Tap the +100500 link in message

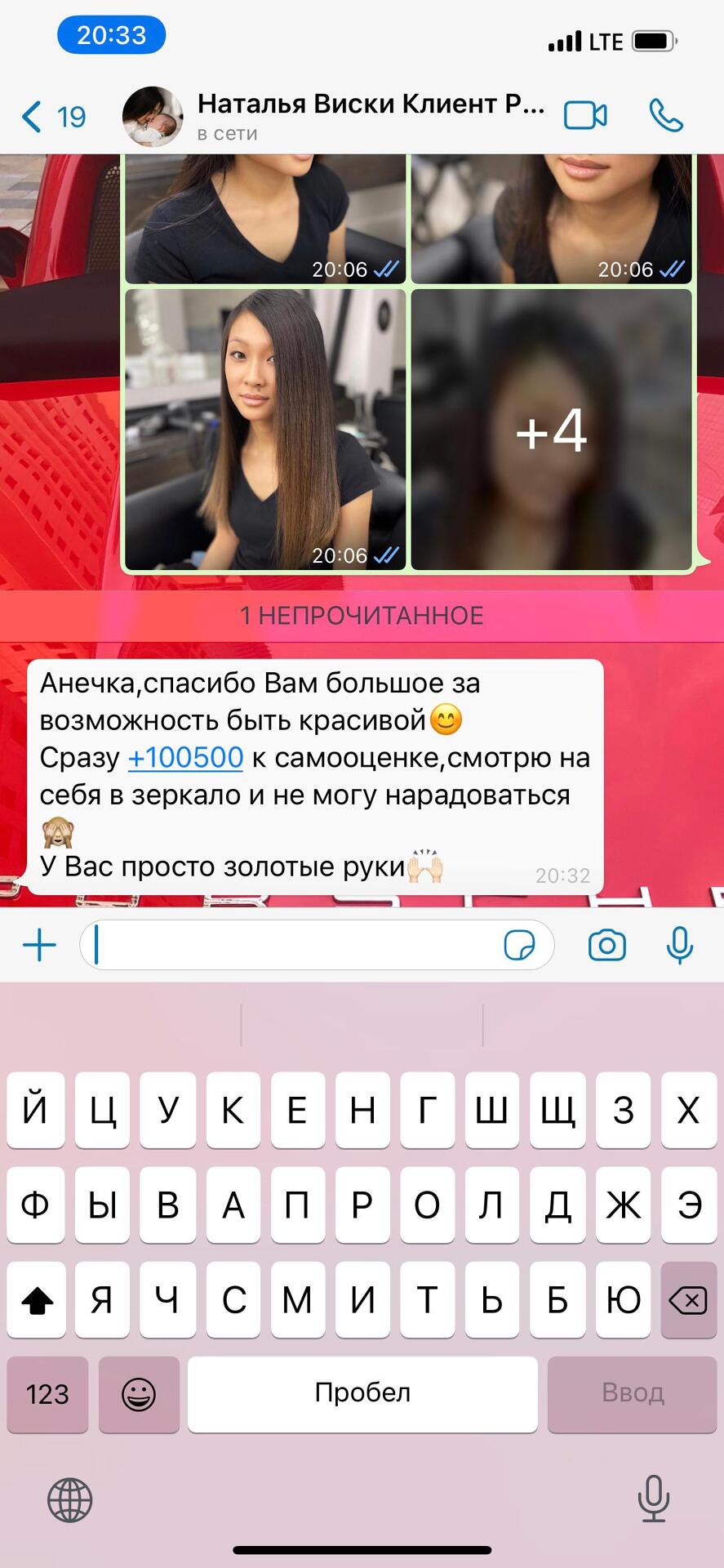[185, 758]
